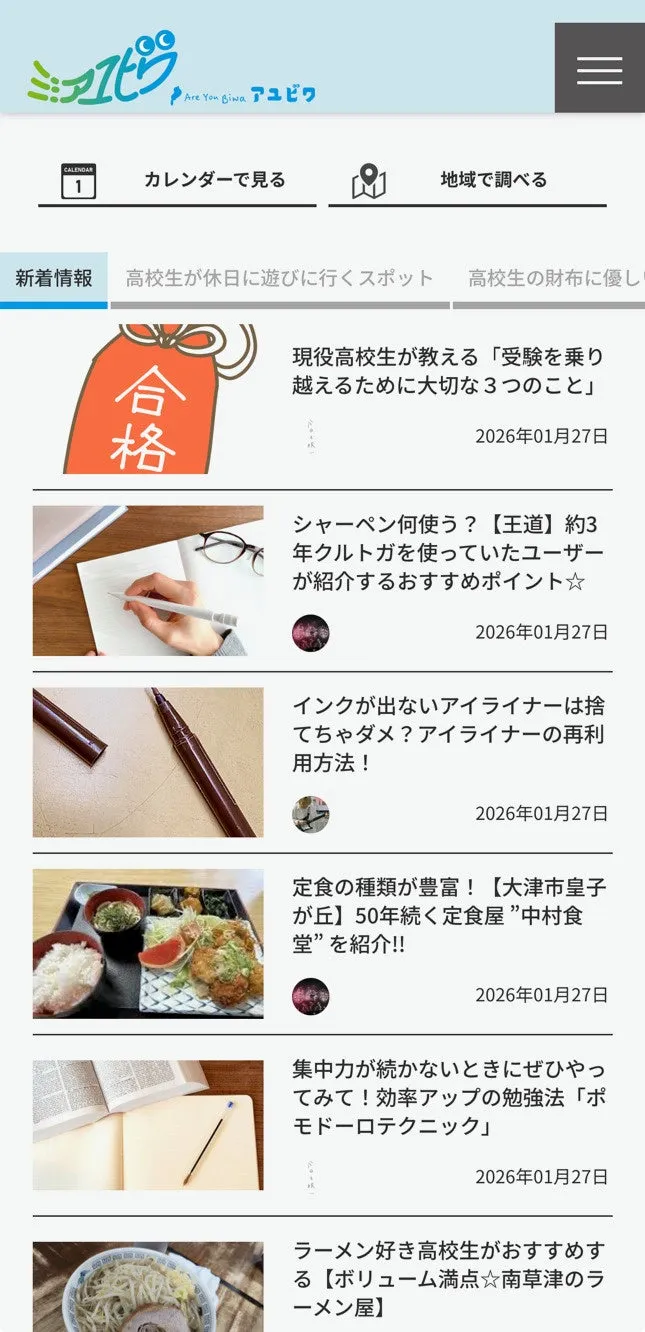
Task: Tap カレンダーで見る button
Action: click(177, 181)
